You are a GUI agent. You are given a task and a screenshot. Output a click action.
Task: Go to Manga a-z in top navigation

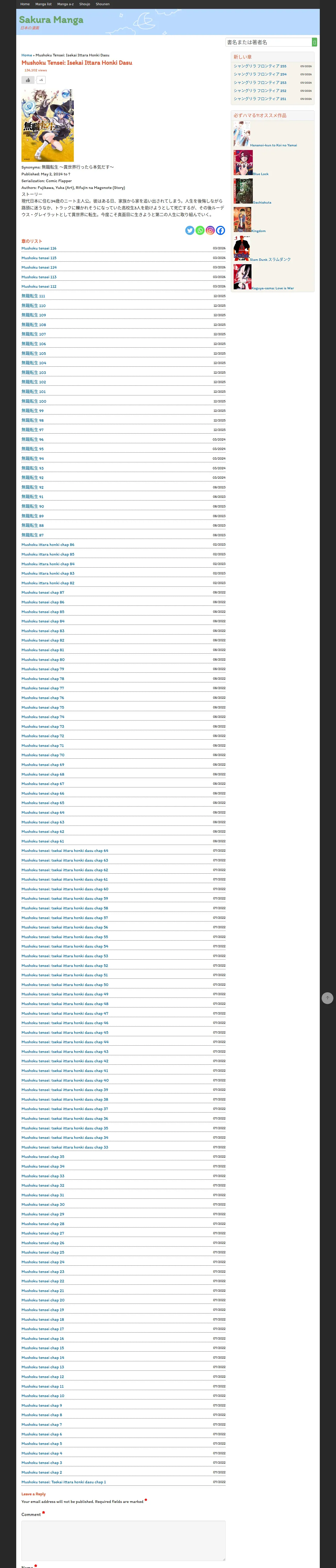tap(65, 4)
